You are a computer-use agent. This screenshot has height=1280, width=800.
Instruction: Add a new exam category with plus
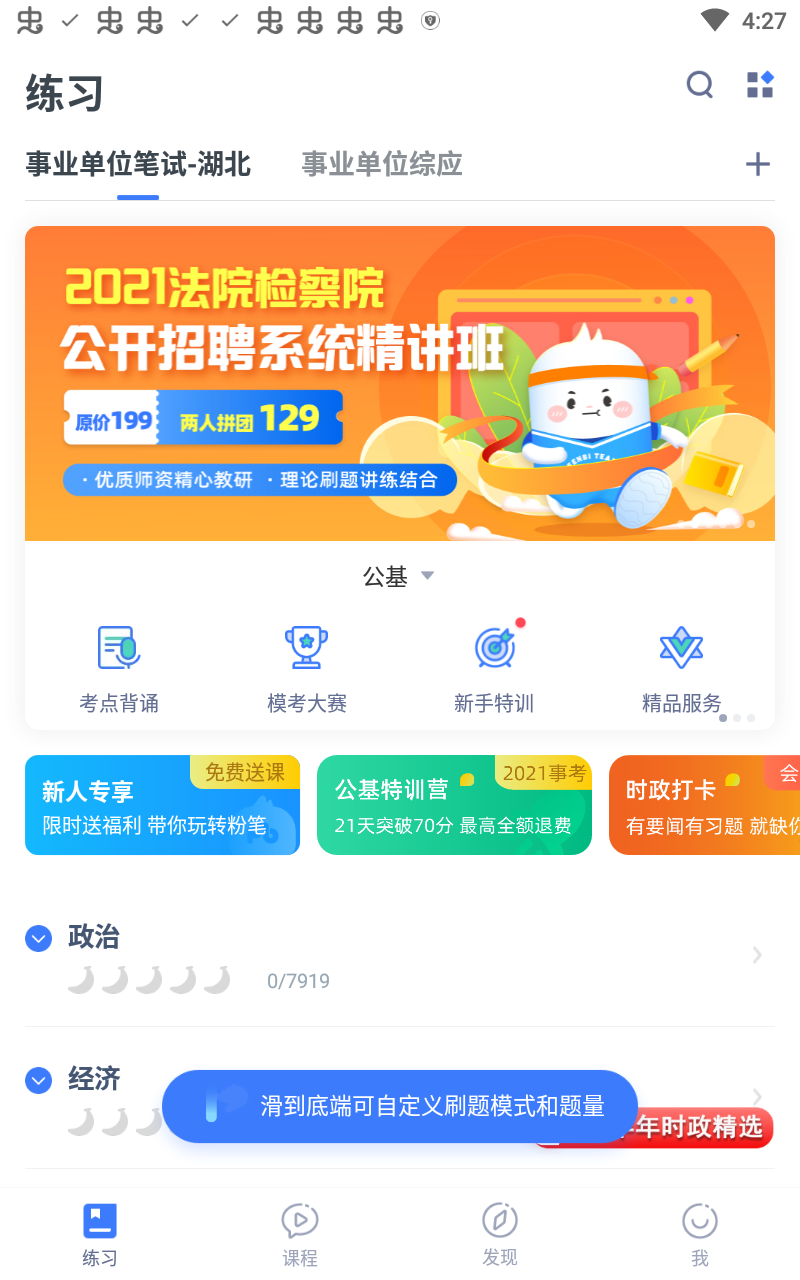[758, 164]
